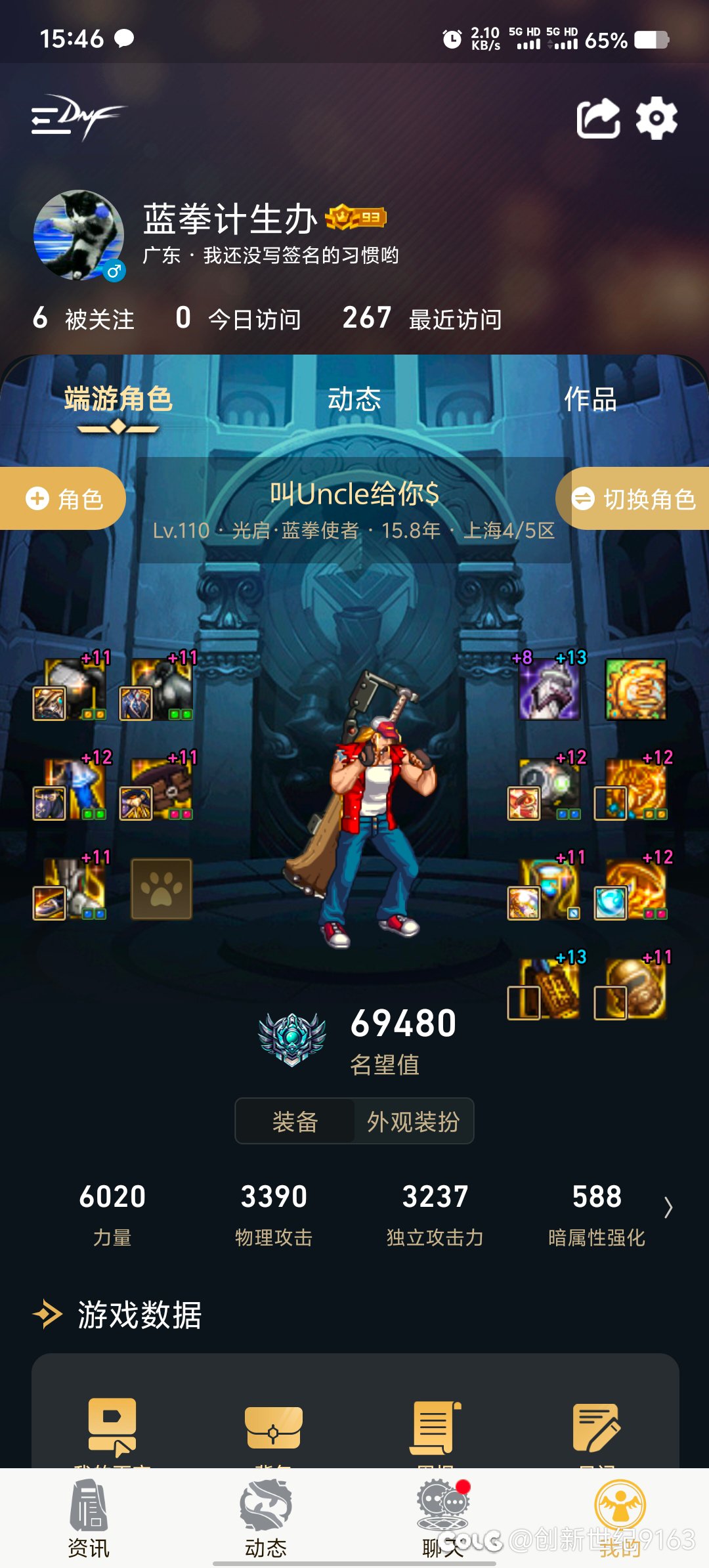Add a new 角色

click(64, 499)
